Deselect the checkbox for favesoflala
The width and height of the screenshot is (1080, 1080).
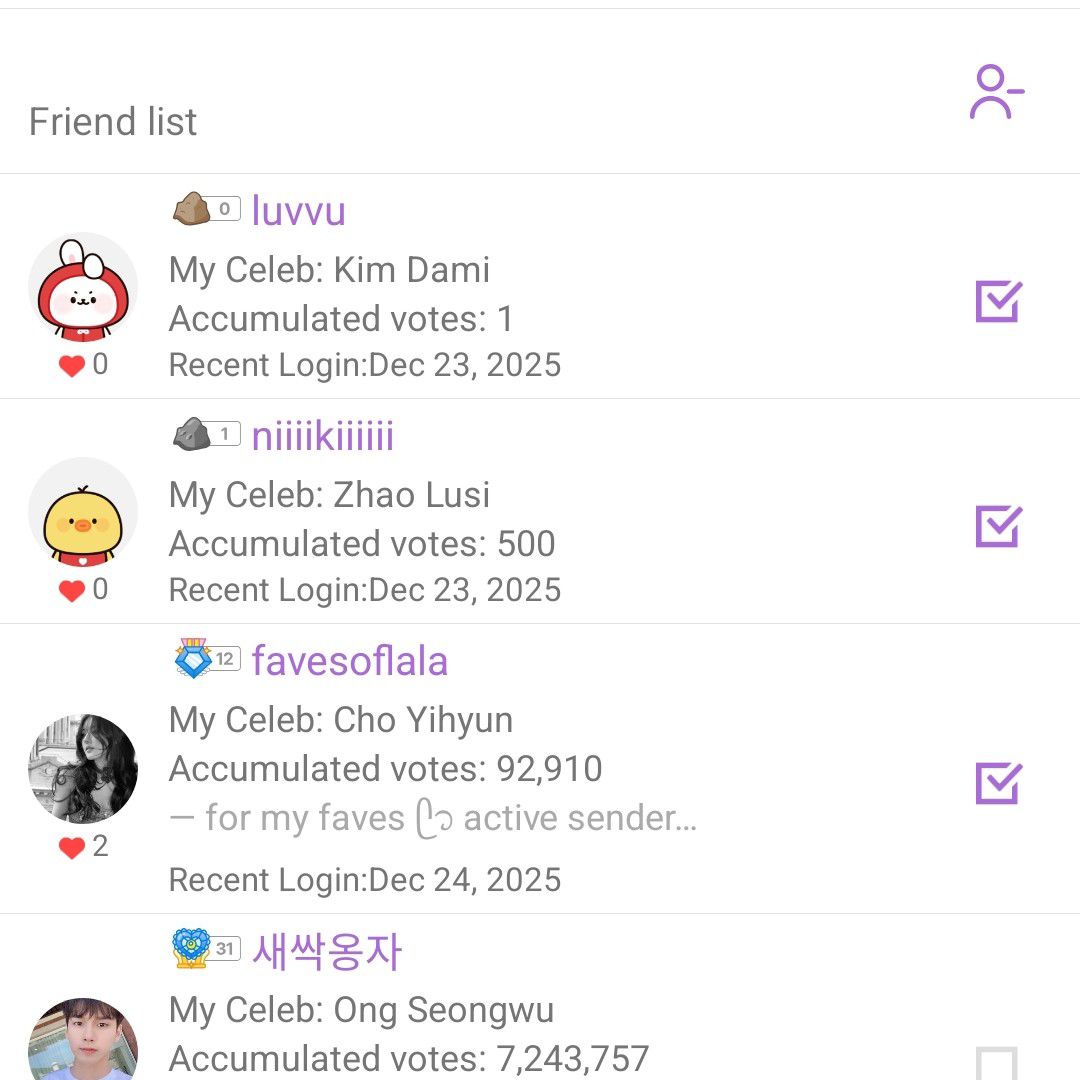[x=998, y=783]
